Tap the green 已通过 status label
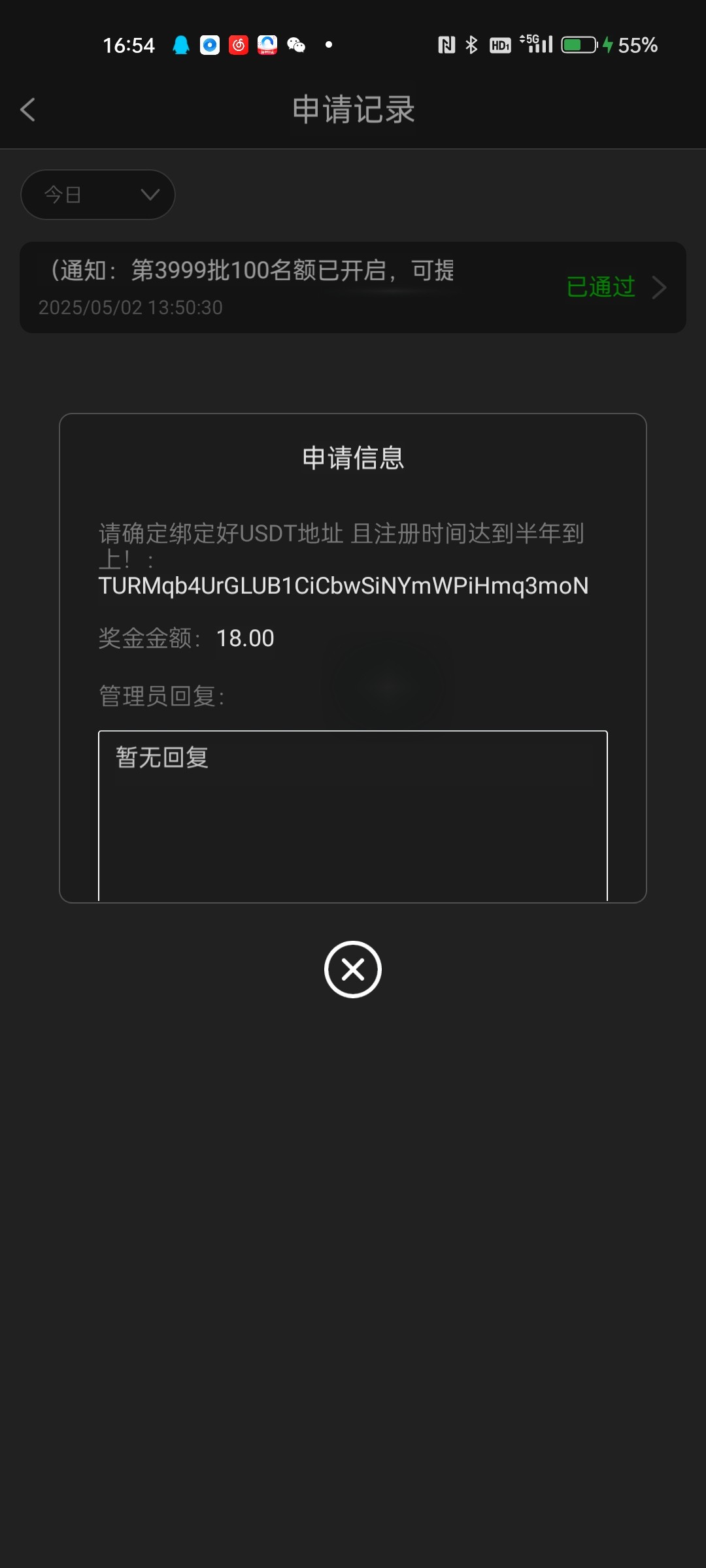Image resolution: width=706 pixels, height=1568 pixels. [x=600, y=287]
